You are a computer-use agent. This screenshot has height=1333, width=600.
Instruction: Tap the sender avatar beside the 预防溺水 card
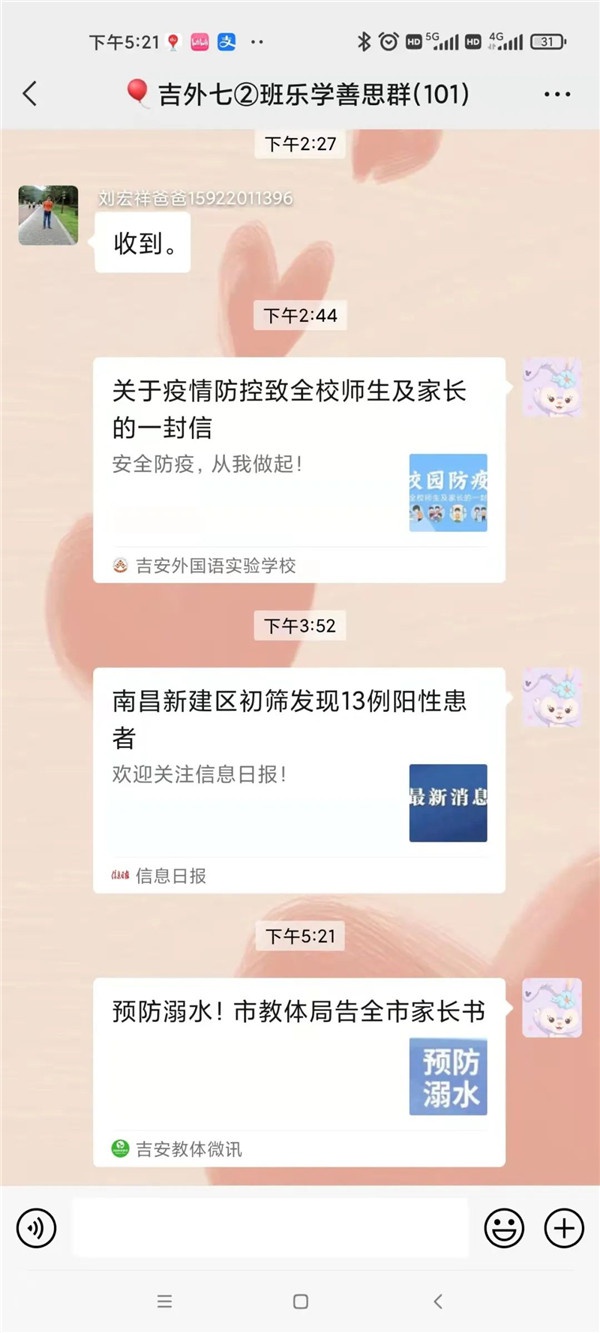pos(551,1007)
